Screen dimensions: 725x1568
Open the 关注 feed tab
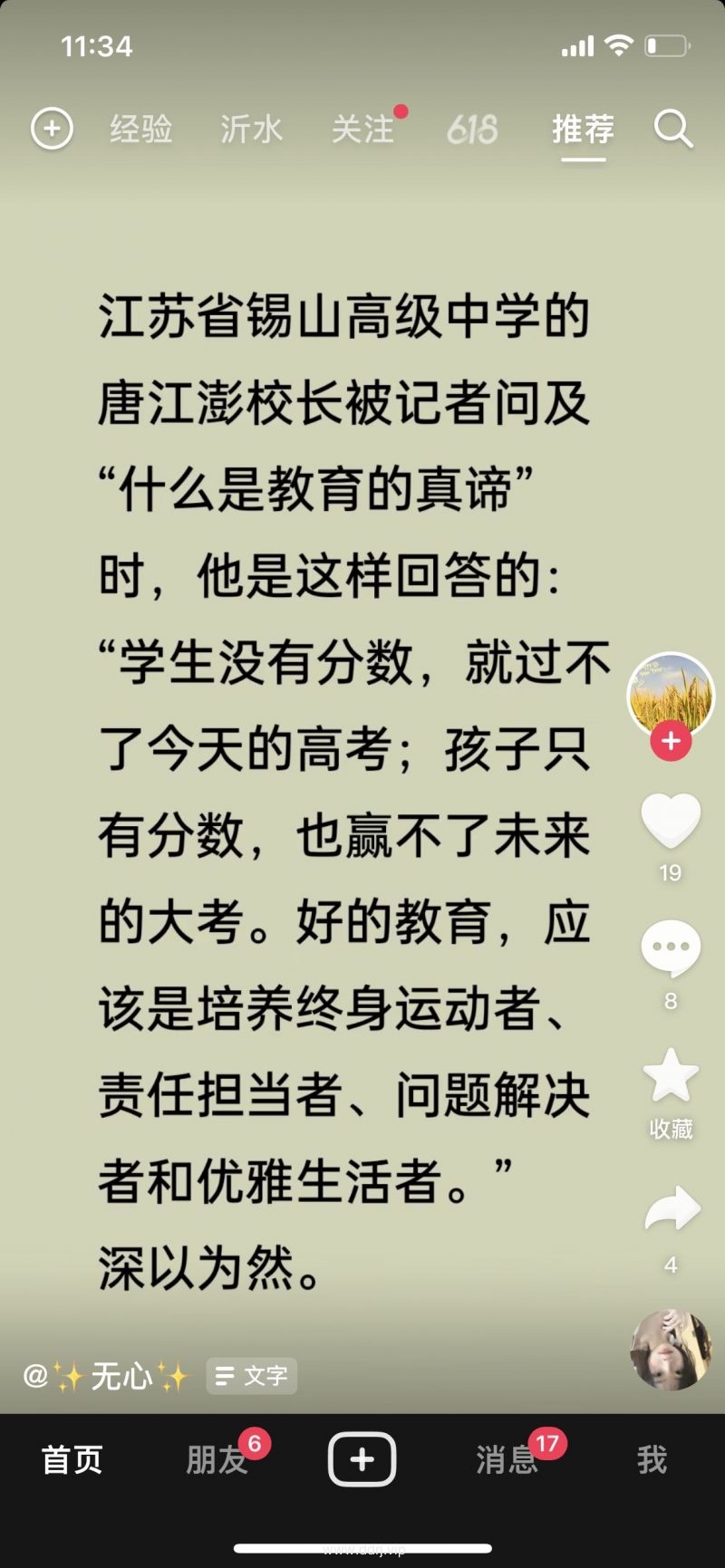coord(362,130)
